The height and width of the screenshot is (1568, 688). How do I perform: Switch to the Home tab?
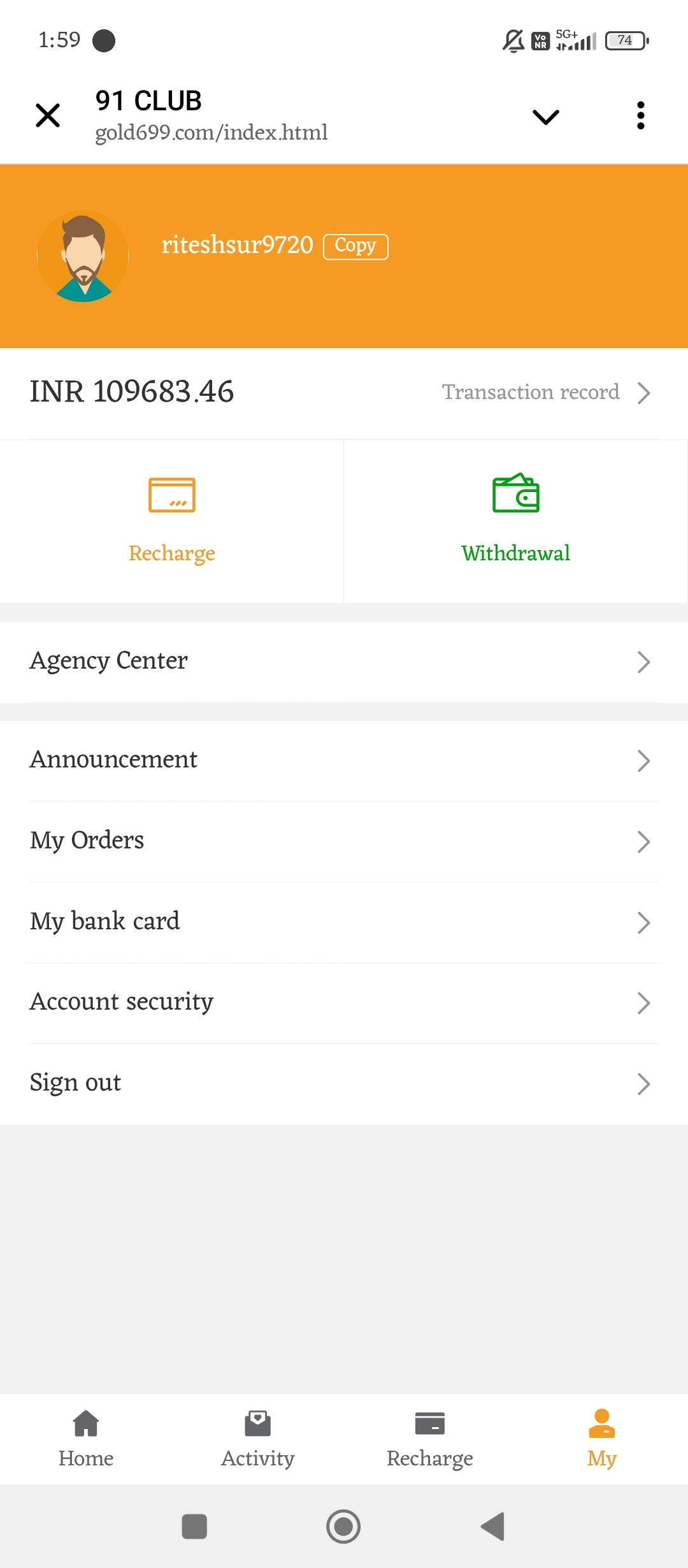click(86, 1439)
